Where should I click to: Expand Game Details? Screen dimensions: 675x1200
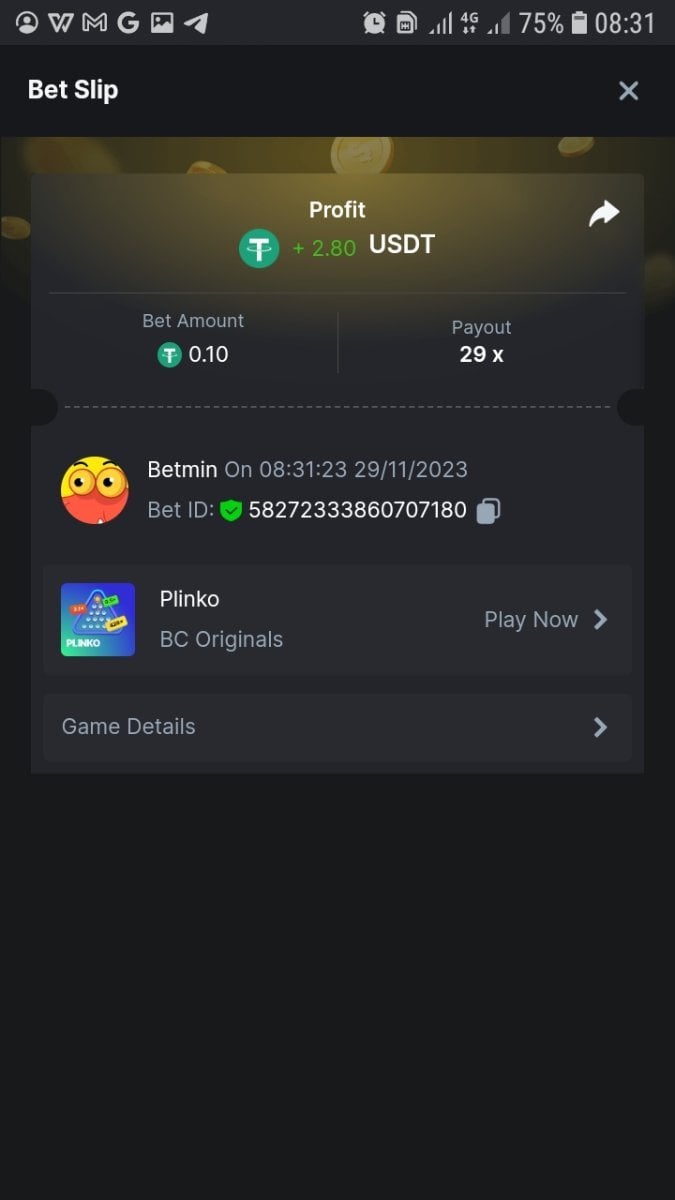(x=337, y=727)
